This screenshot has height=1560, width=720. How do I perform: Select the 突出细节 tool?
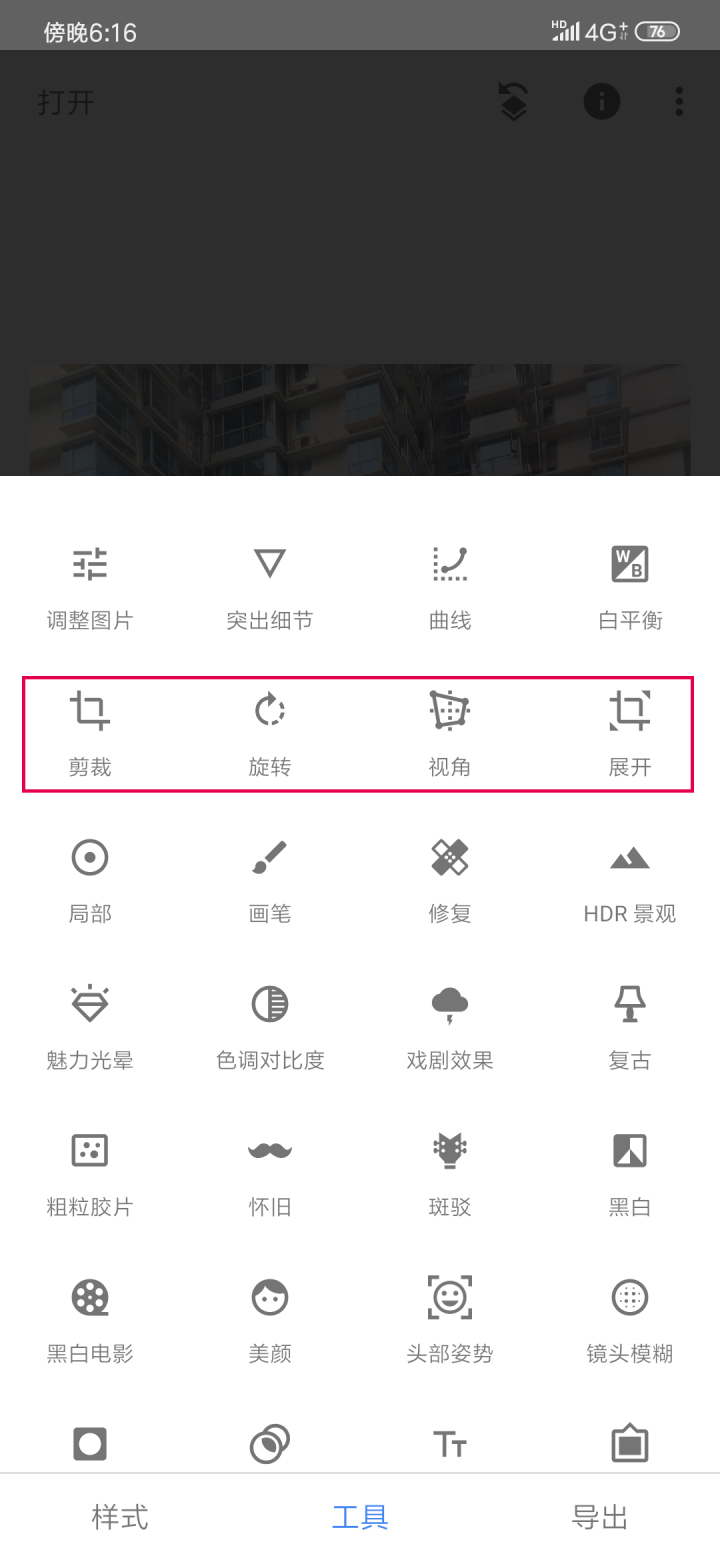[270, 588]
